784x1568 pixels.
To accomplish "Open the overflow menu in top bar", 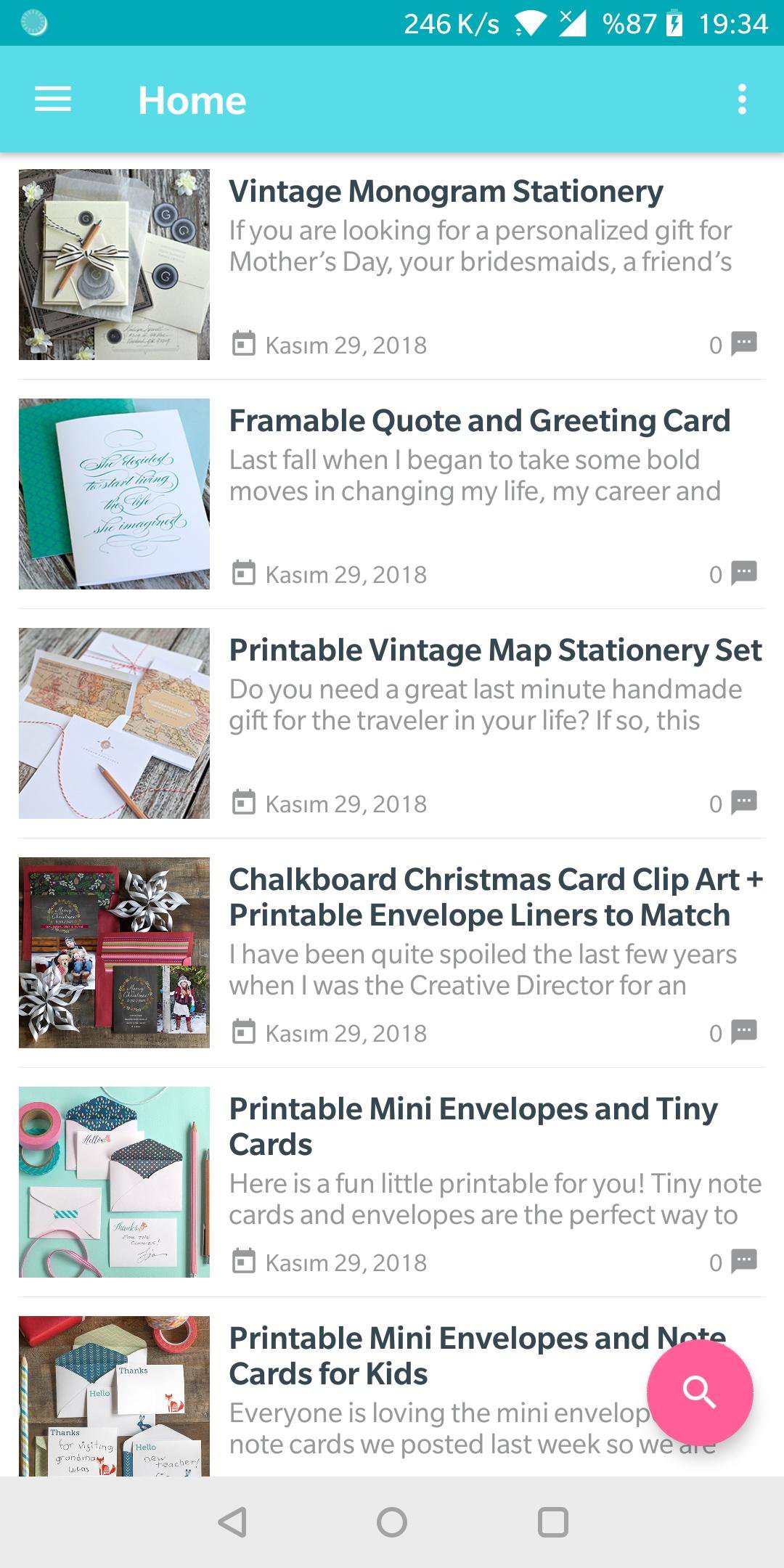I will click(x=741, y=99).
